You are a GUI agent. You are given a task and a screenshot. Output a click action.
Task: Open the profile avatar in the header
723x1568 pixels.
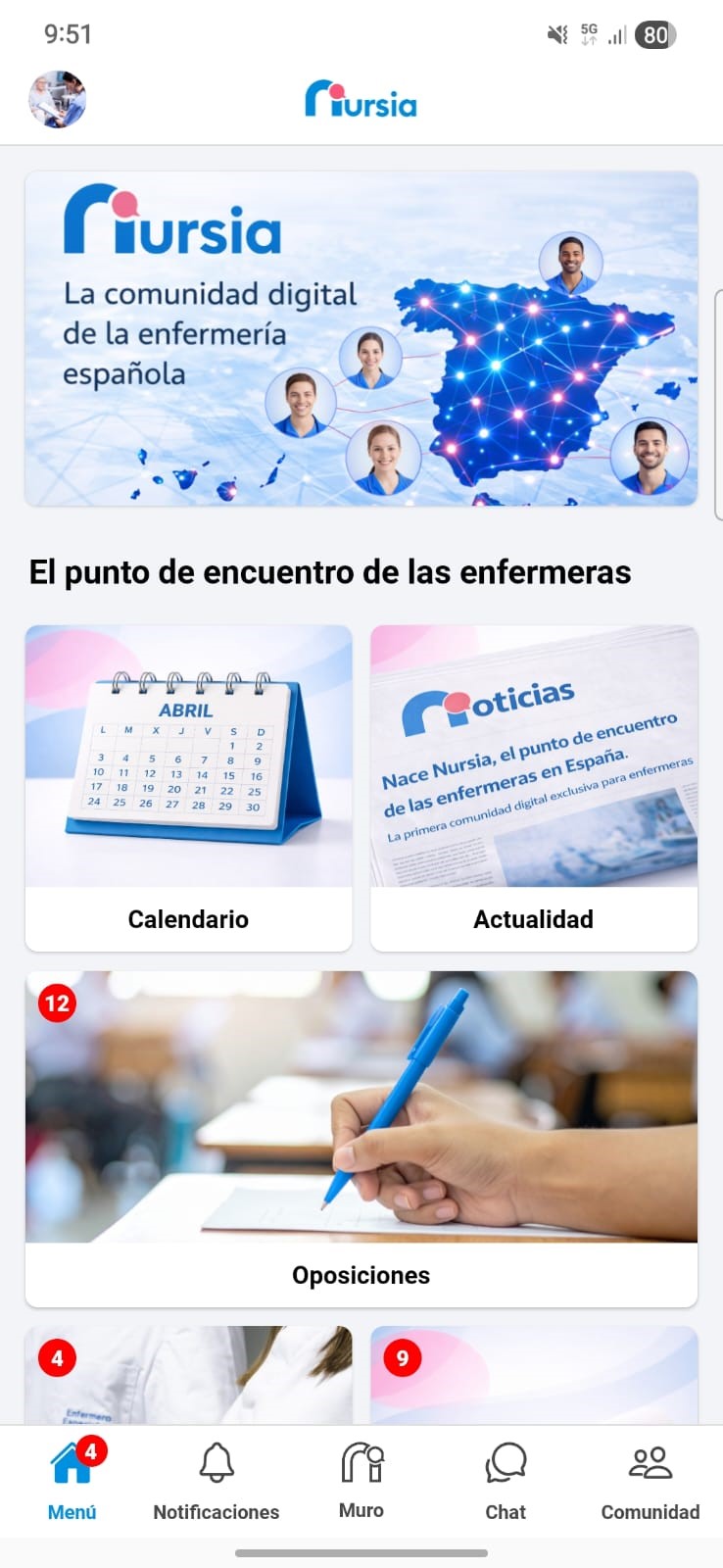point(57,100)
